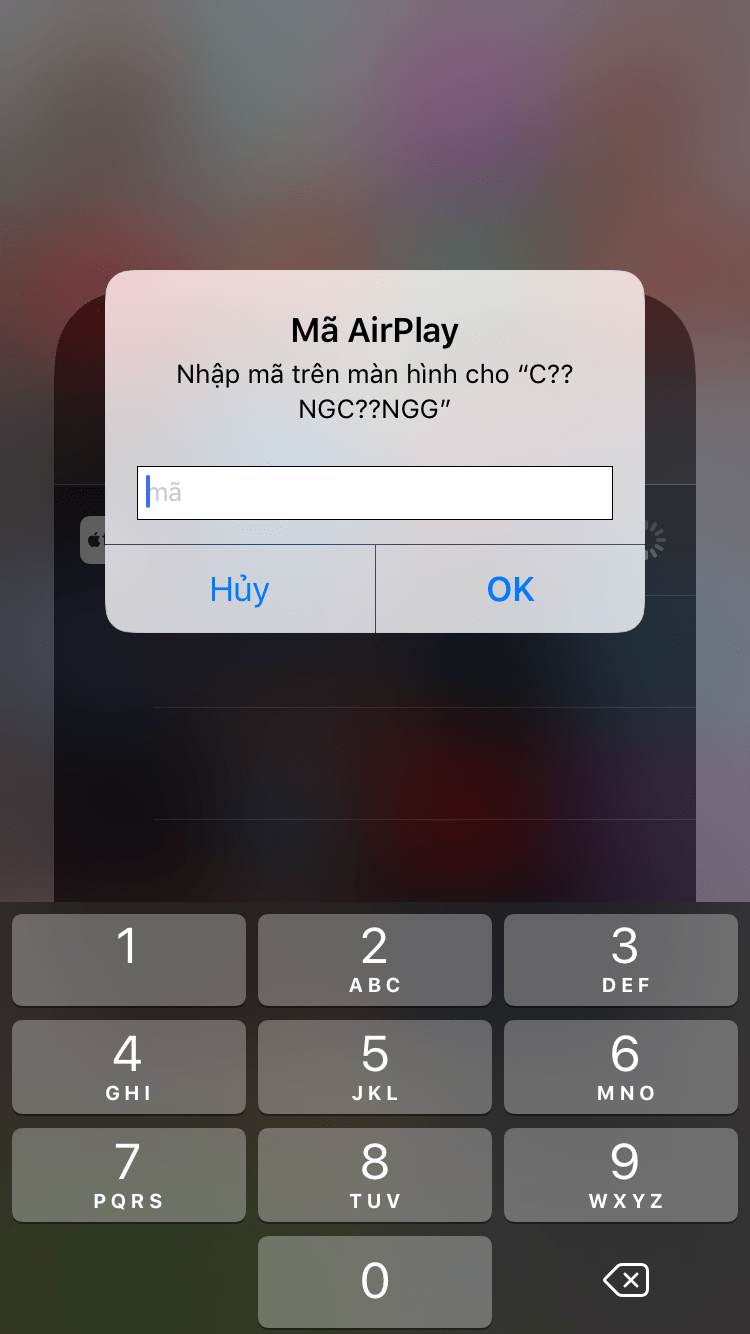The width and height of the screenshot is (750, 1334).
Task: Delete the last digit with backspace
Action: 626,1280
